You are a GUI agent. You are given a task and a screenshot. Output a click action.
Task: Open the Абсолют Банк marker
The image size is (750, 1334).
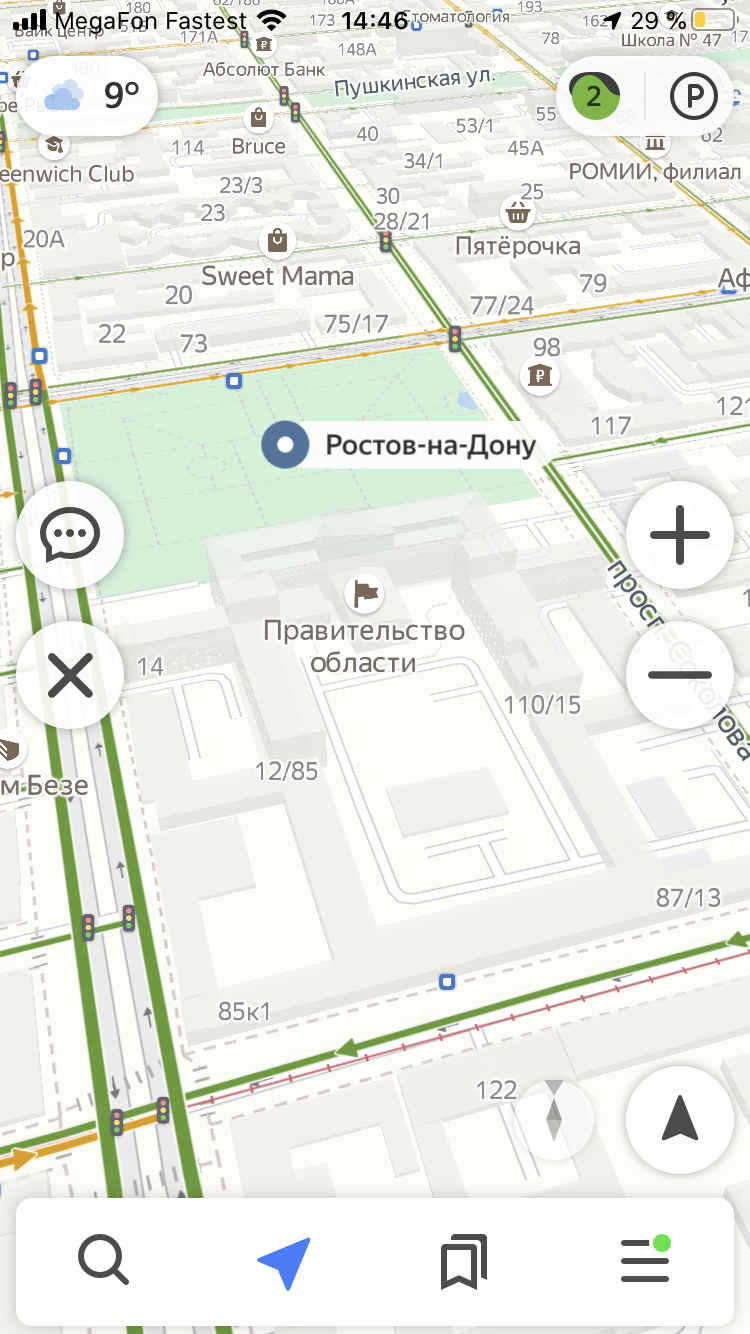coord(264,44)
